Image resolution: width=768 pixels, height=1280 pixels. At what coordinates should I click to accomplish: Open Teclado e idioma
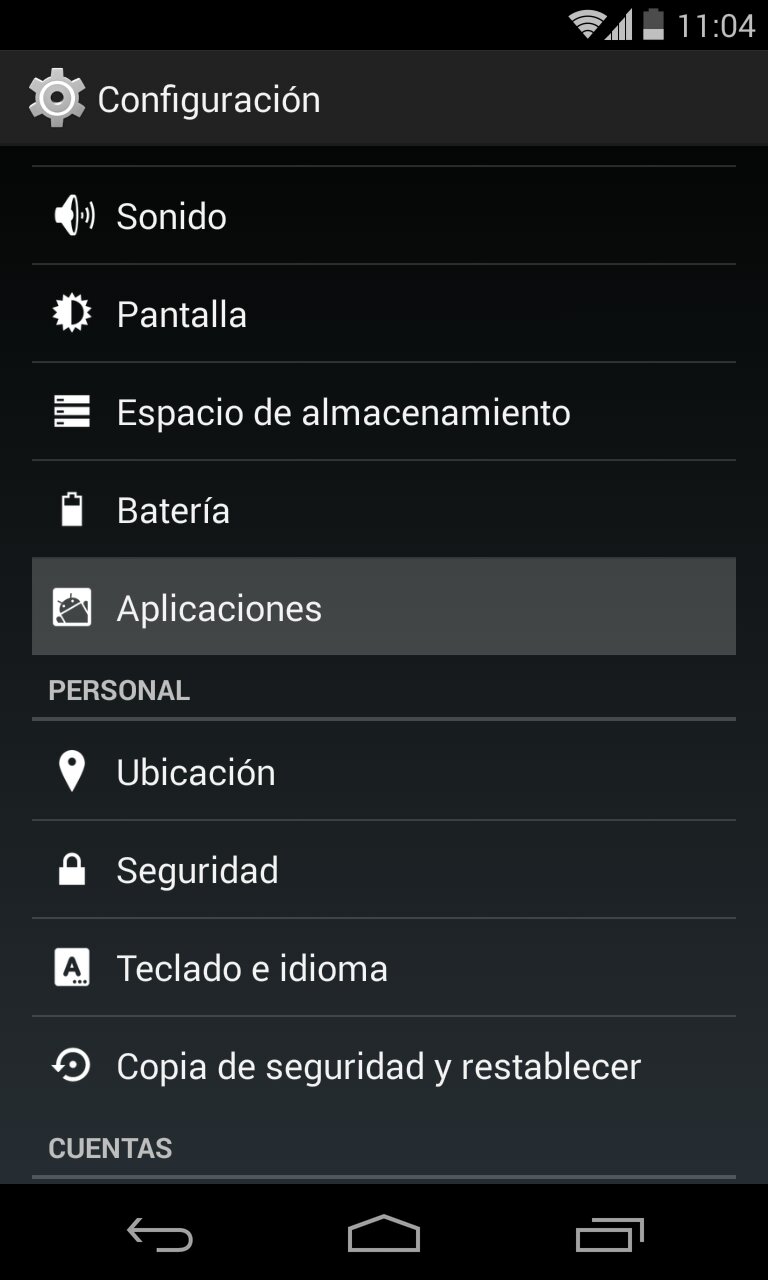point(384,968)
